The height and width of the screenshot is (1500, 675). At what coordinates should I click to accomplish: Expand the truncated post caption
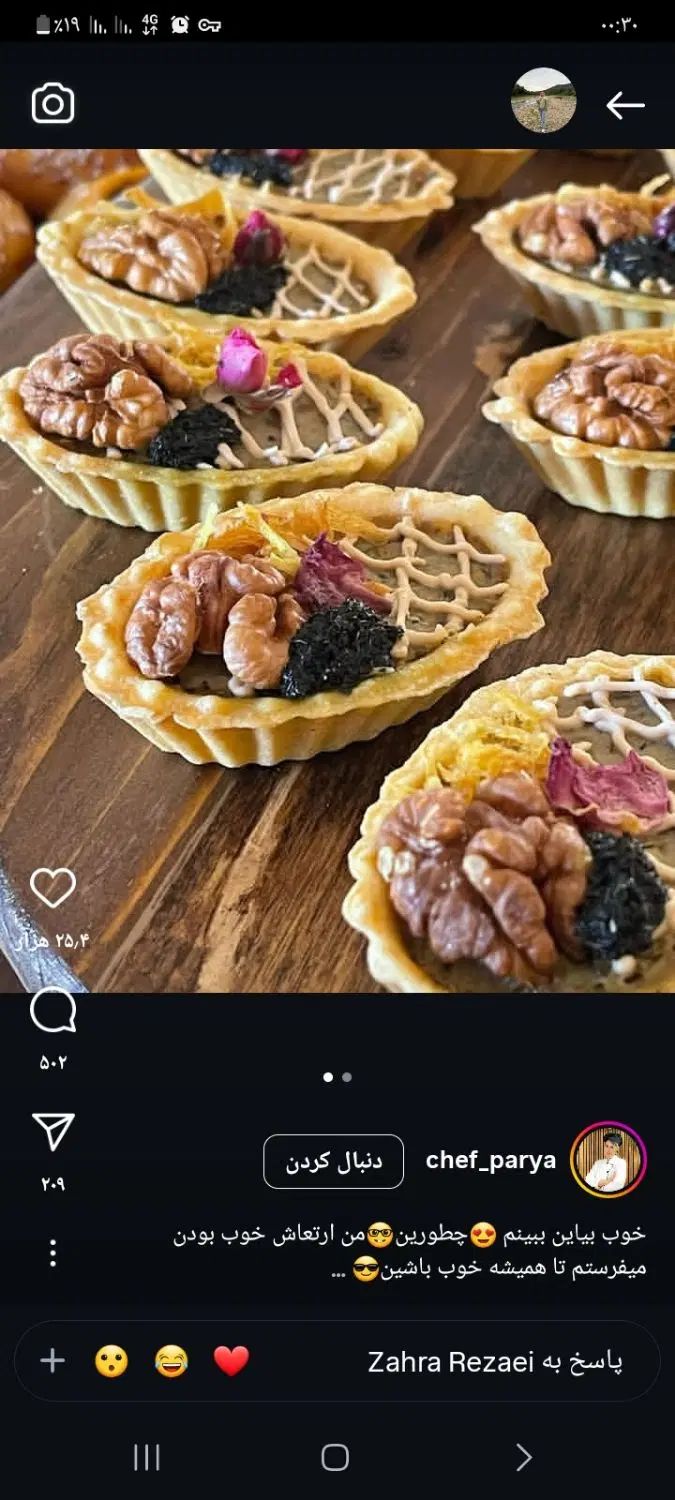(336, 1271)
